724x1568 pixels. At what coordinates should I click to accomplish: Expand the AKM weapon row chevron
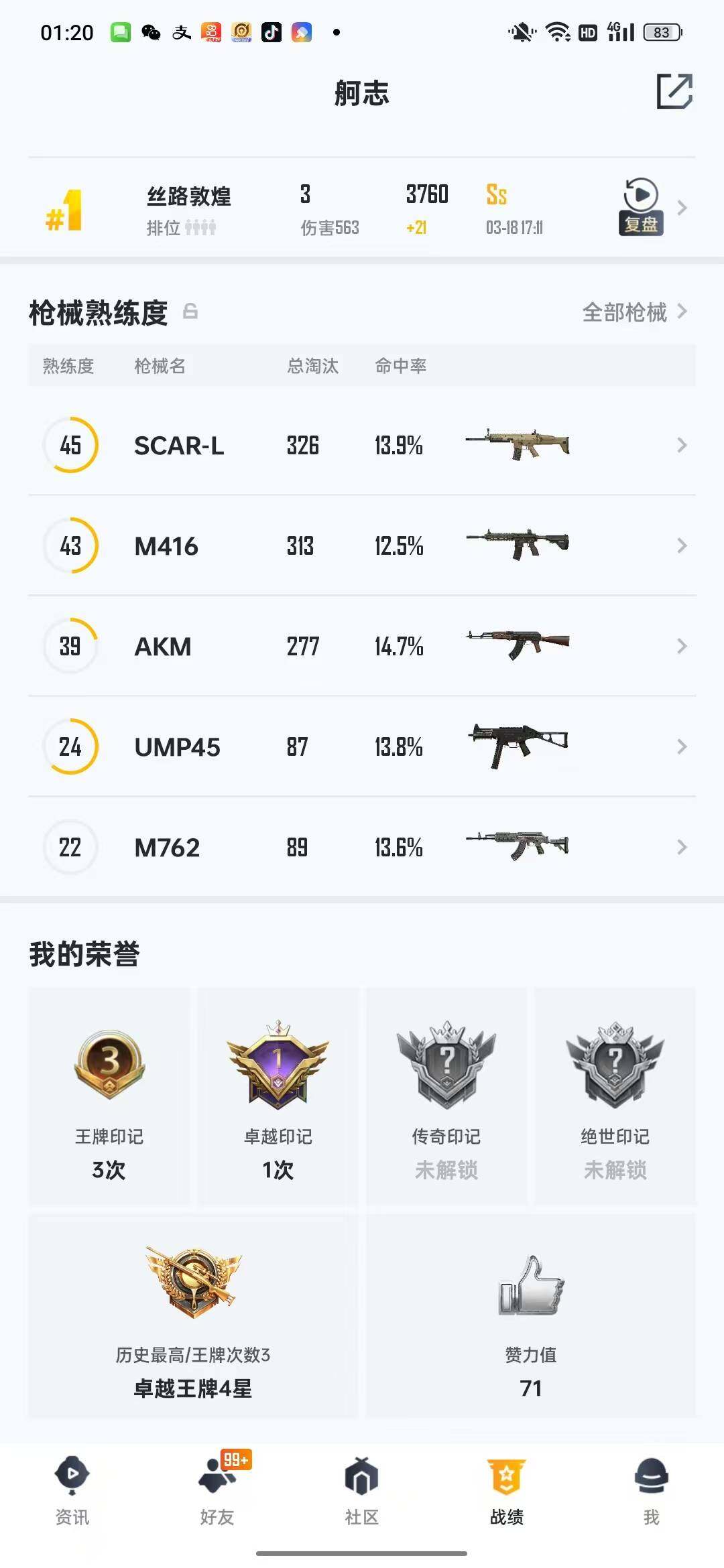tap(682, 645)
